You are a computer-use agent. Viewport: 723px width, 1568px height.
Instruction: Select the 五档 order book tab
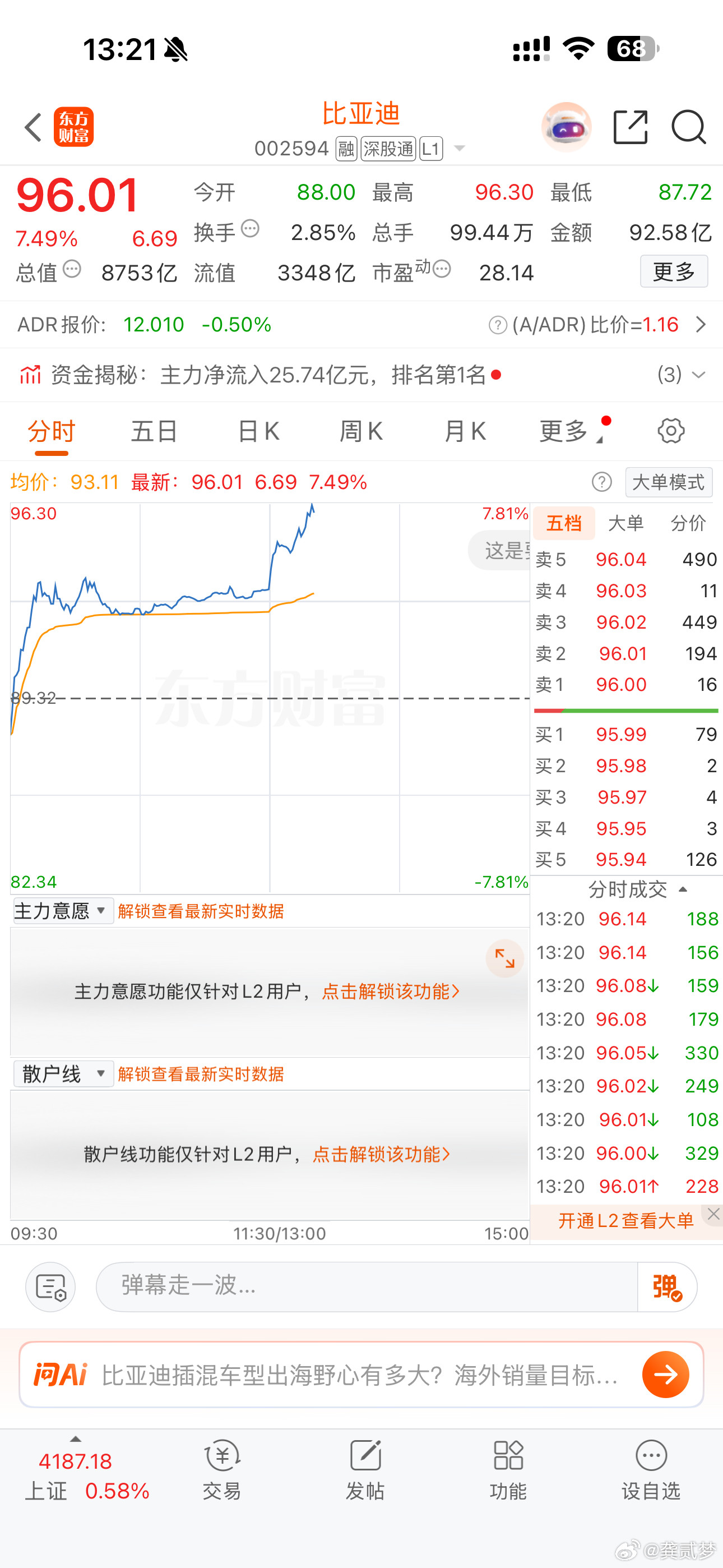click(564, 522)
